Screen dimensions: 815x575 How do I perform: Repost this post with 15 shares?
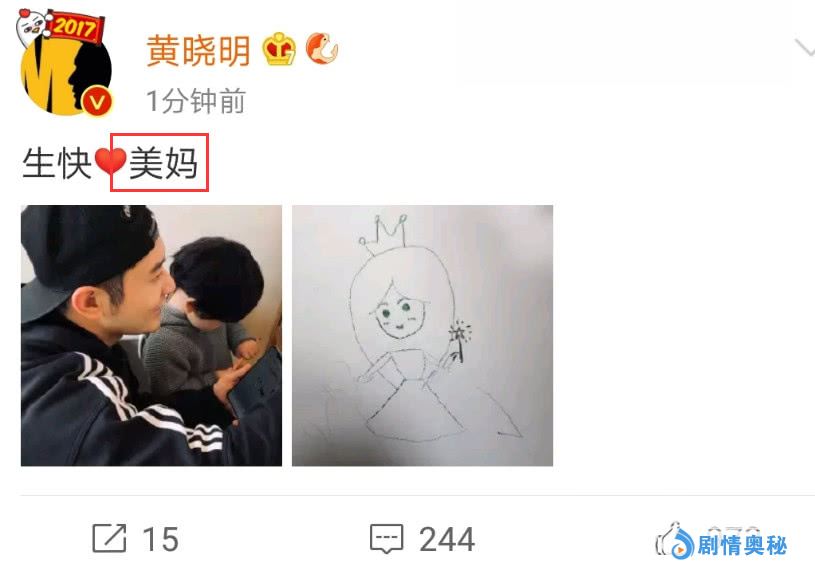[135, 540]
